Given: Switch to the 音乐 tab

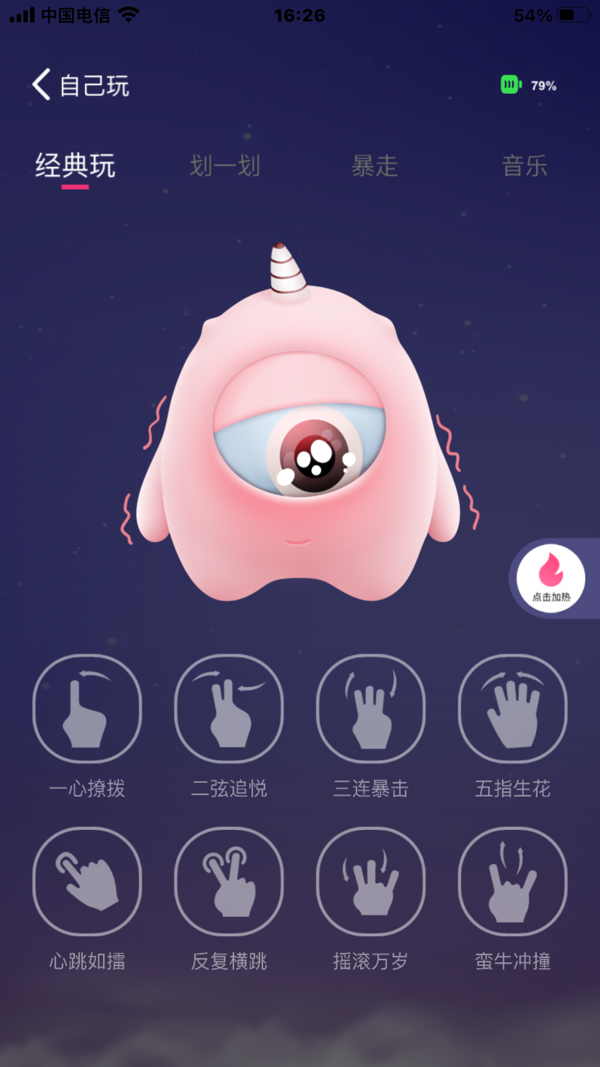Looking at the screenshot, I should pos(525,165).
